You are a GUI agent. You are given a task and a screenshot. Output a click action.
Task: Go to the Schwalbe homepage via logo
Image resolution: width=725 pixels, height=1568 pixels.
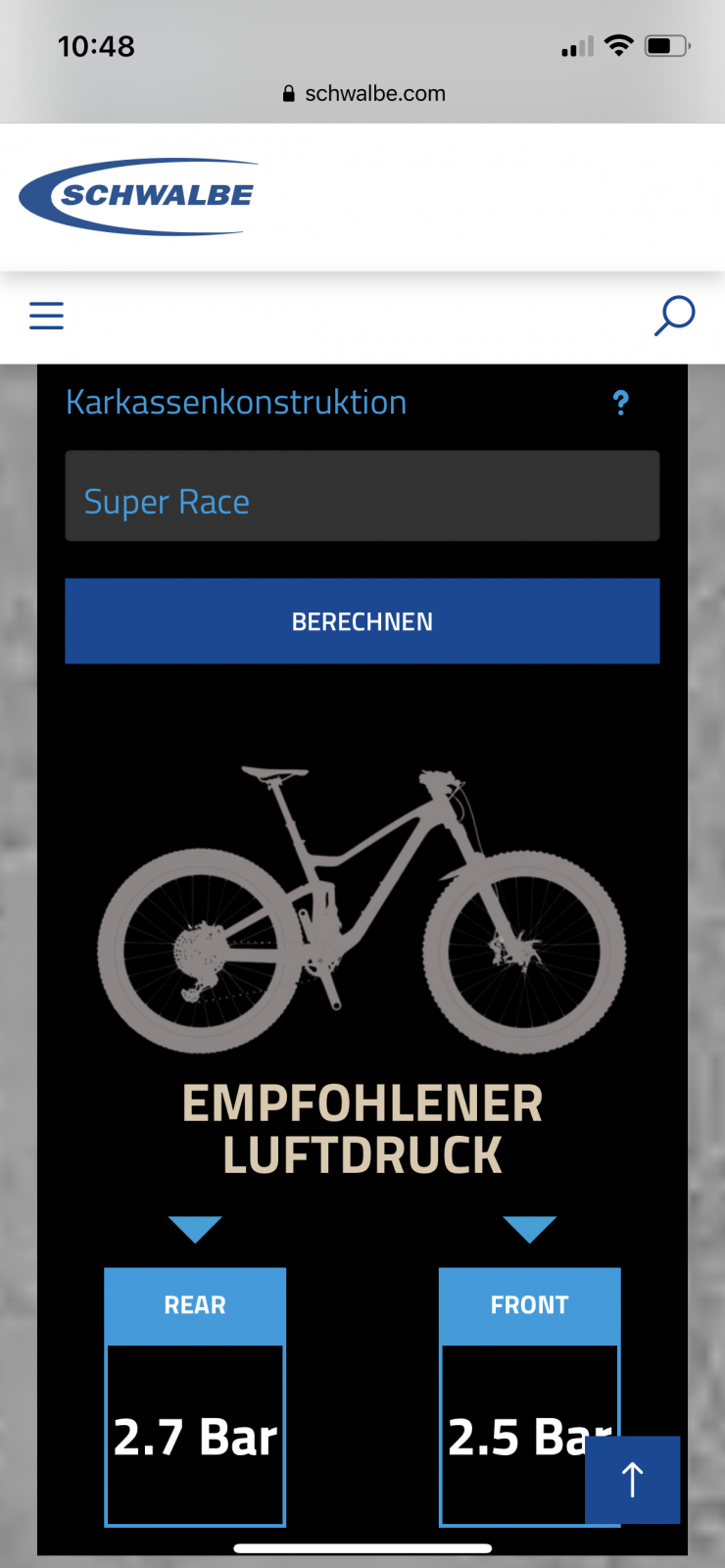[138, 197]
